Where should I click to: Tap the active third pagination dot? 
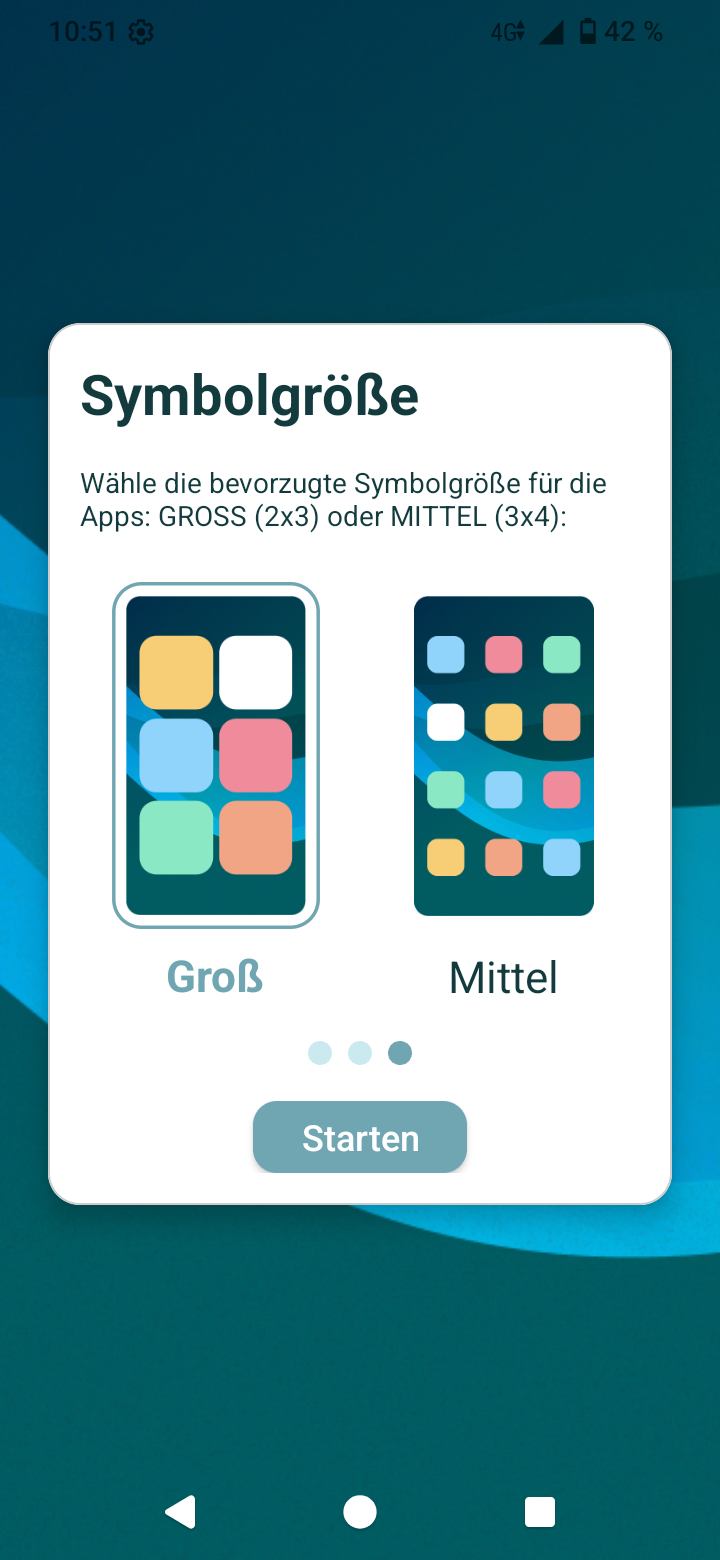pyautogui.click(x=399, y=1052)
